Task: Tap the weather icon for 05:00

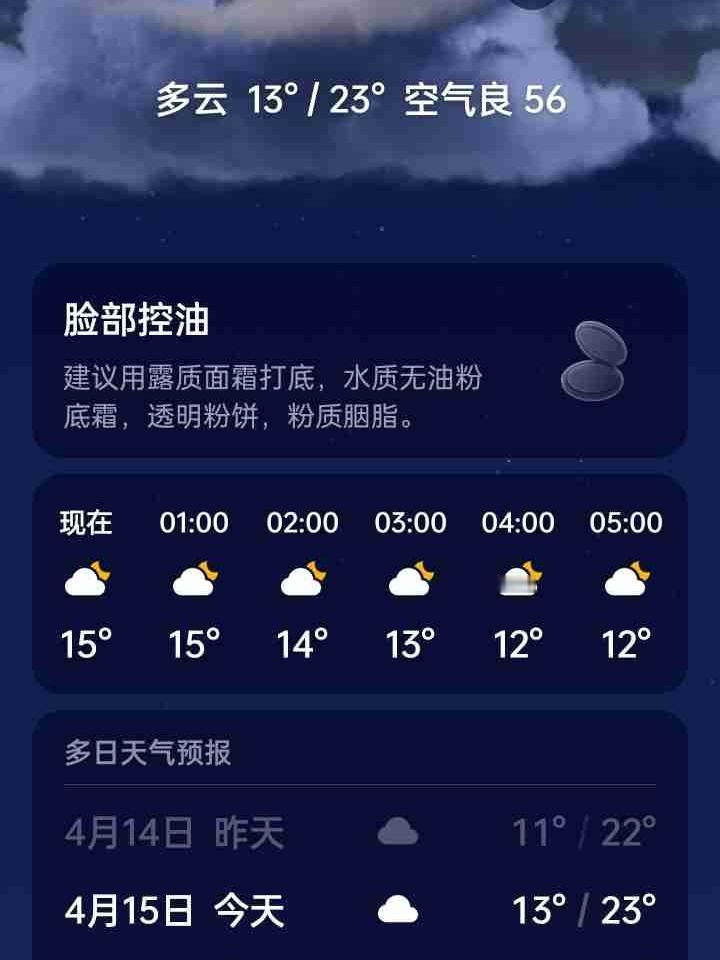Action: pos(623,580)
